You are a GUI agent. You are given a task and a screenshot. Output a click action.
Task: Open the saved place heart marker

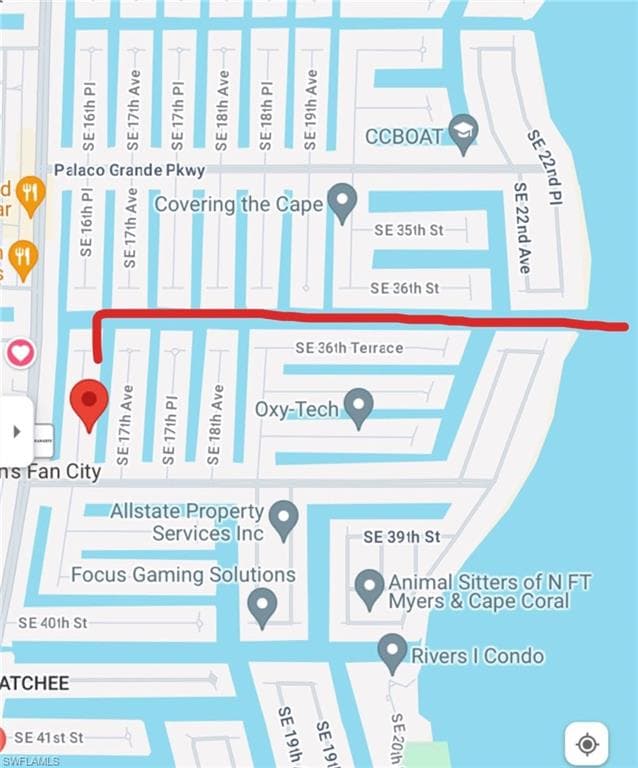pos(21,353)
